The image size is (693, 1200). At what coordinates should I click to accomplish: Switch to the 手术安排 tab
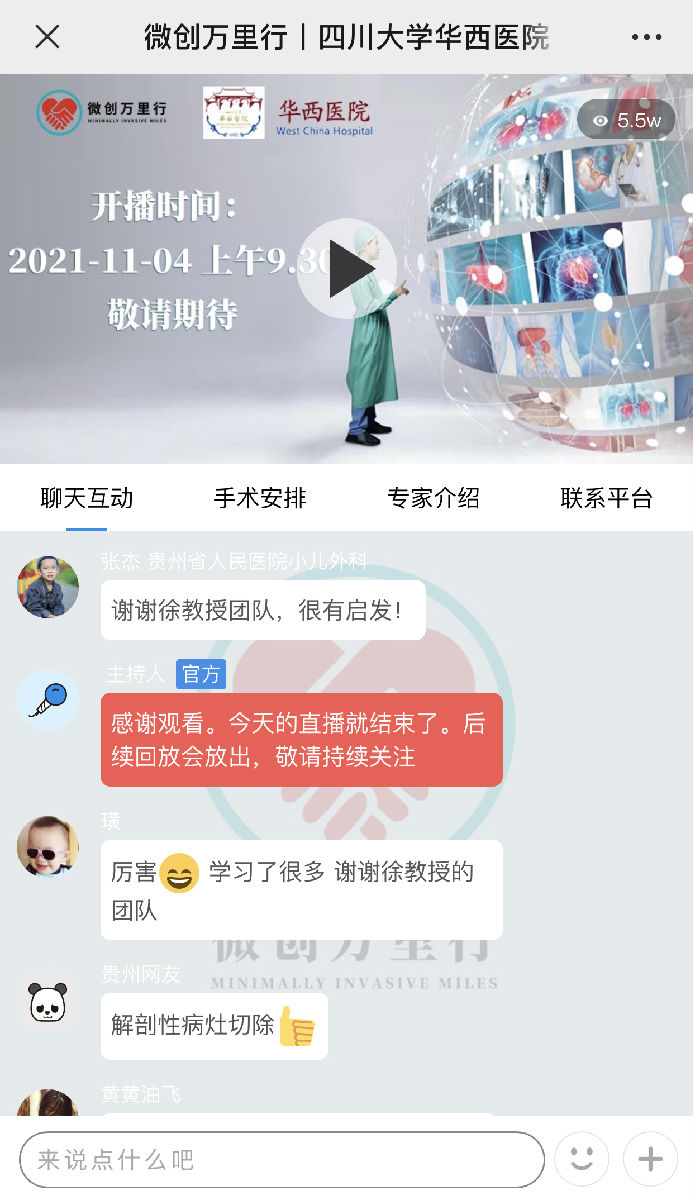click(260, 498)
